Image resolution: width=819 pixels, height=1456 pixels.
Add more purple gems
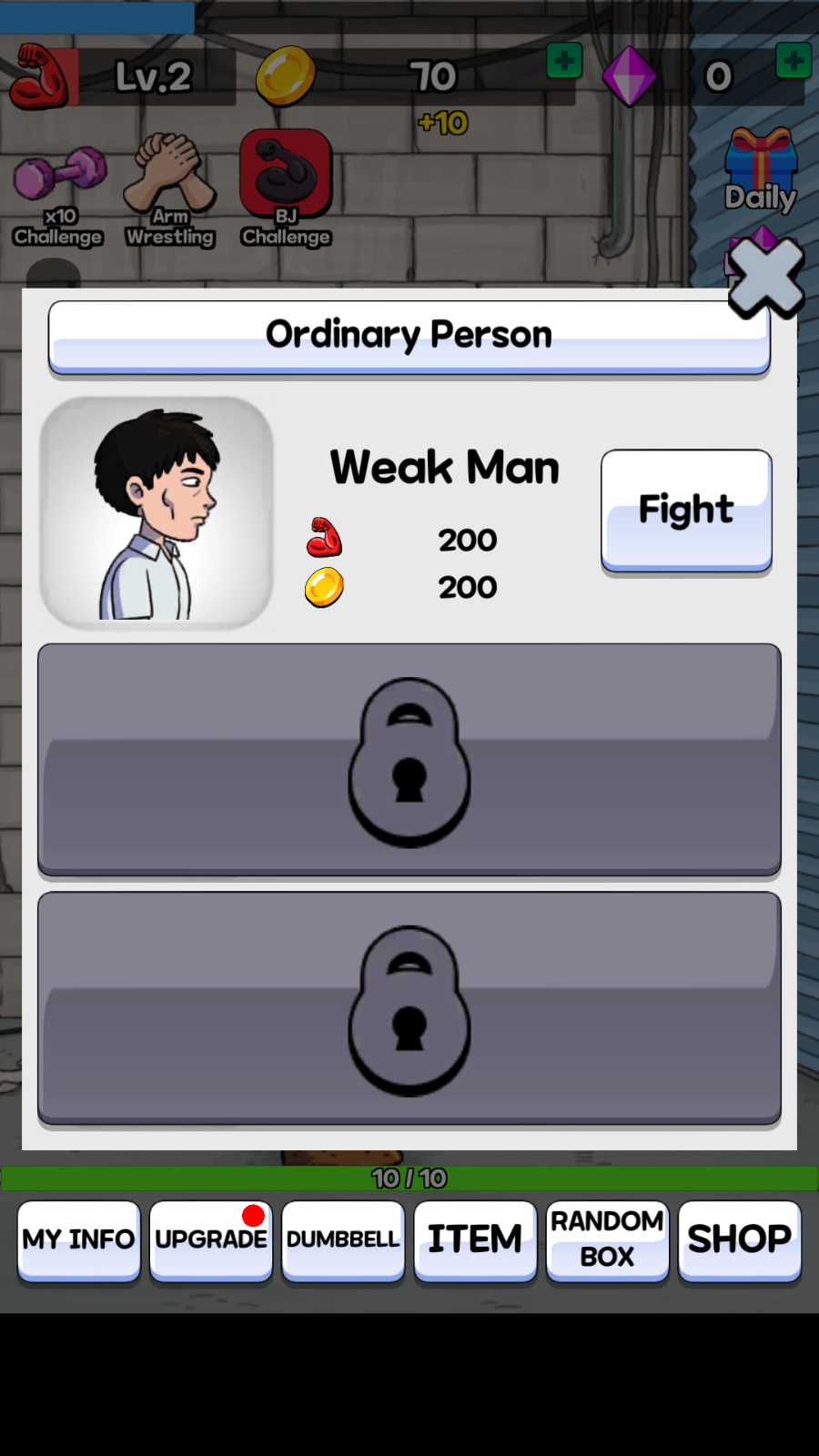click(793, 61)
